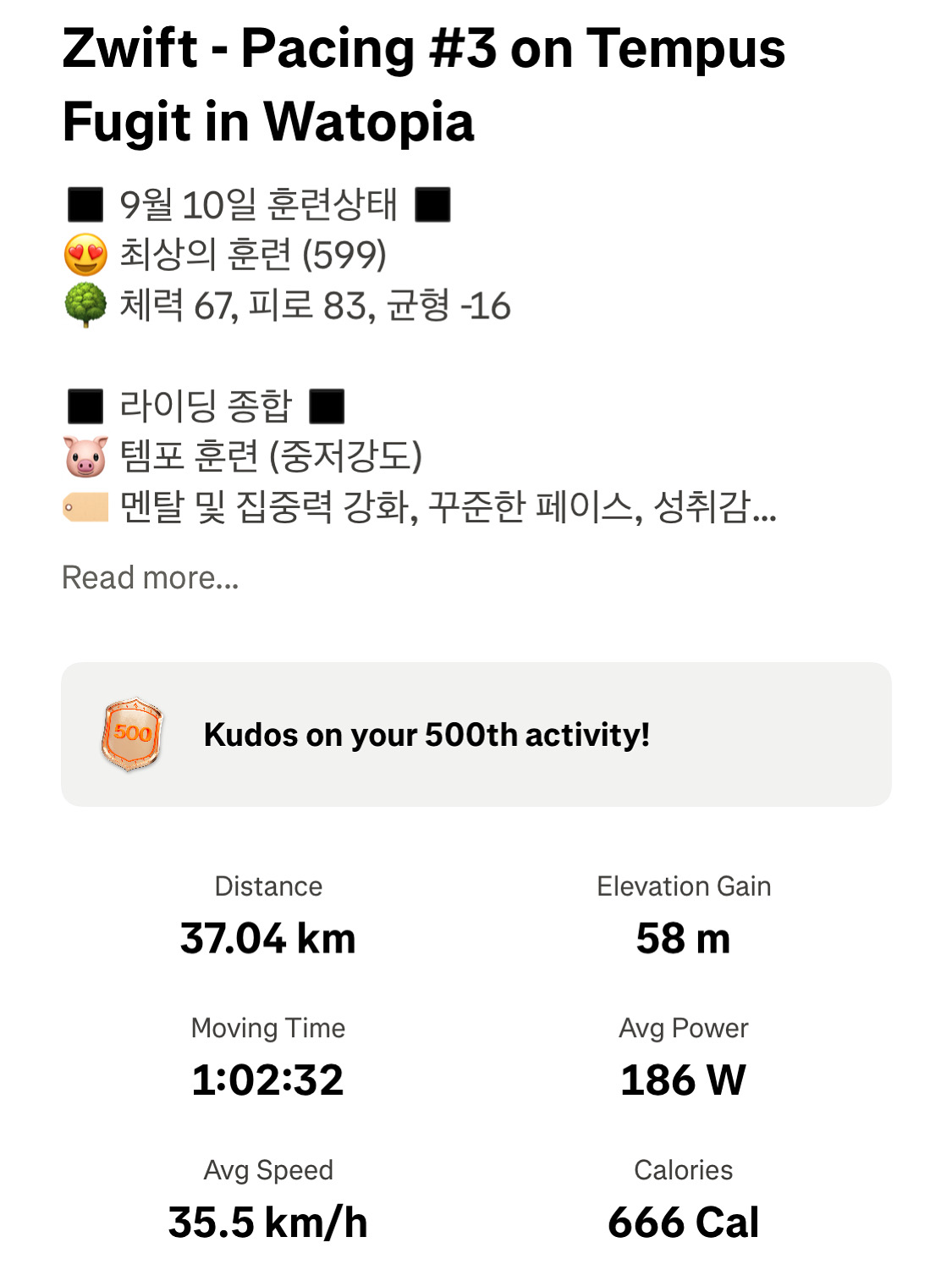
Task: Open the 500th activity kudos card
Action: click(x=476, y=734)
